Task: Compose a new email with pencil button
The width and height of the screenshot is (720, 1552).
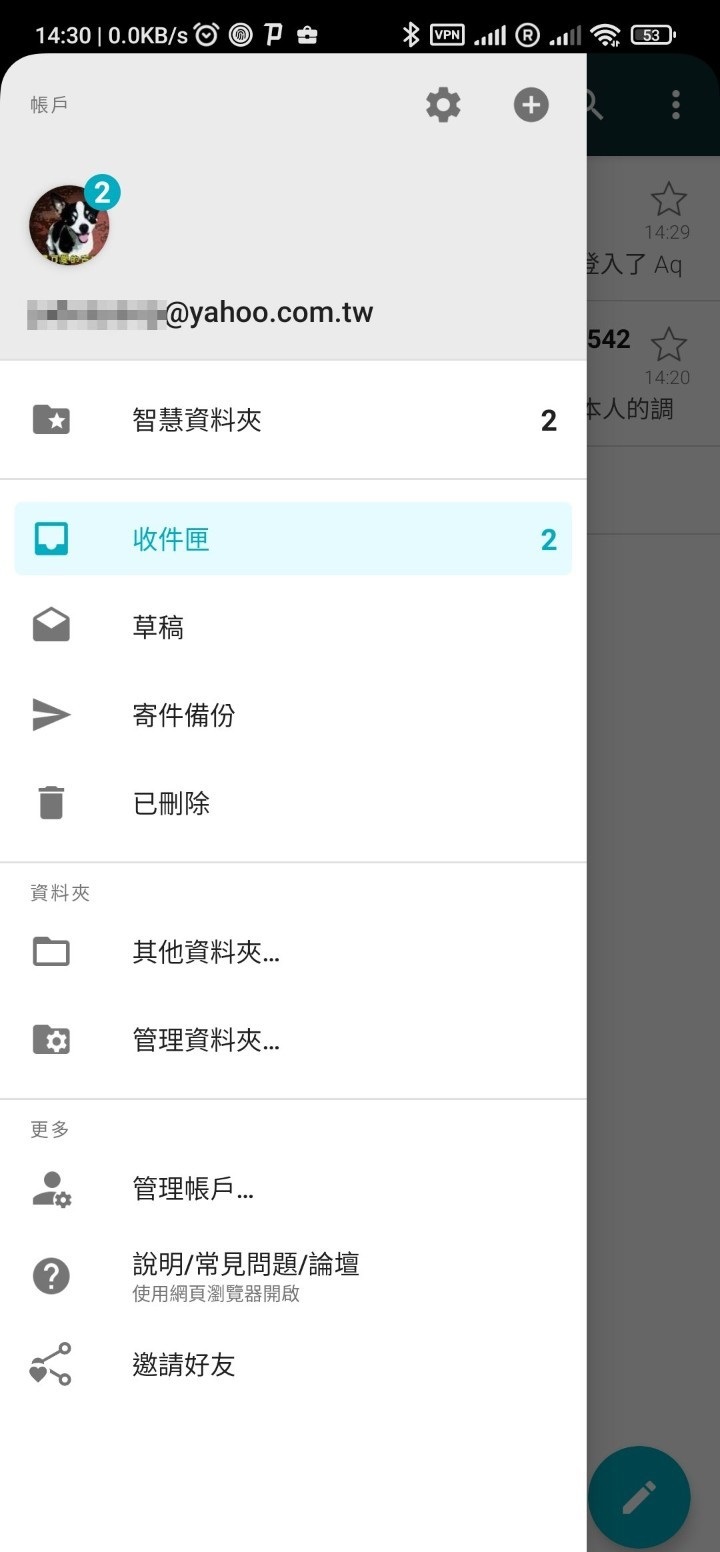Action: 639,1497
